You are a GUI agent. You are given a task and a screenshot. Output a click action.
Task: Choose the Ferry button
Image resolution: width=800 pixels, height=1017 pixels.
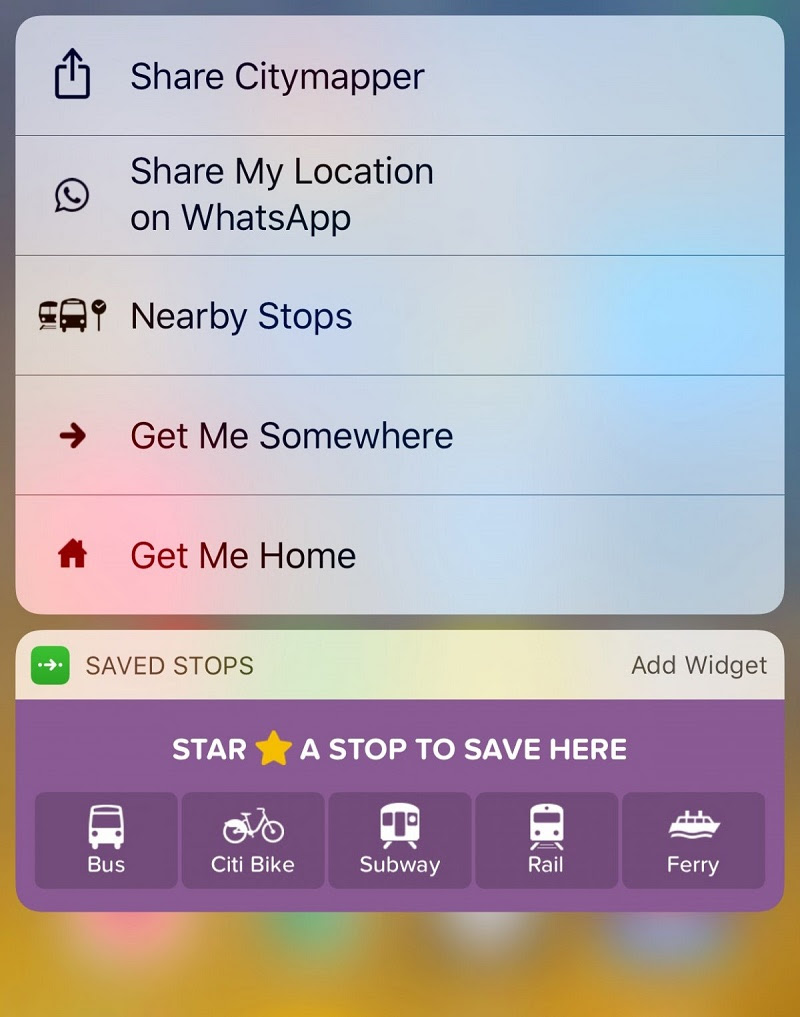click(x=693, y=841)
